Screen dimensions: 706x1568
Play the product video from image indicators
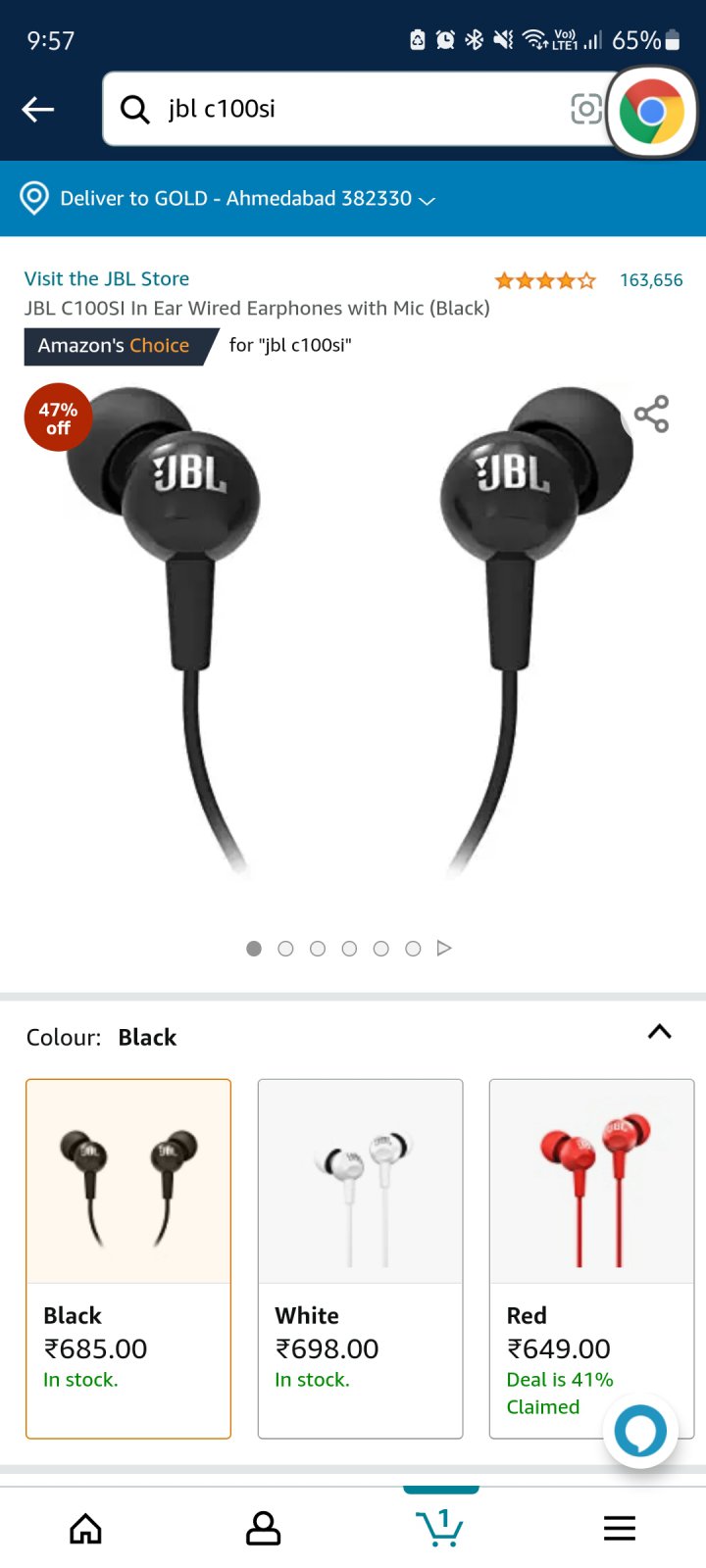[x=444, y=948]
